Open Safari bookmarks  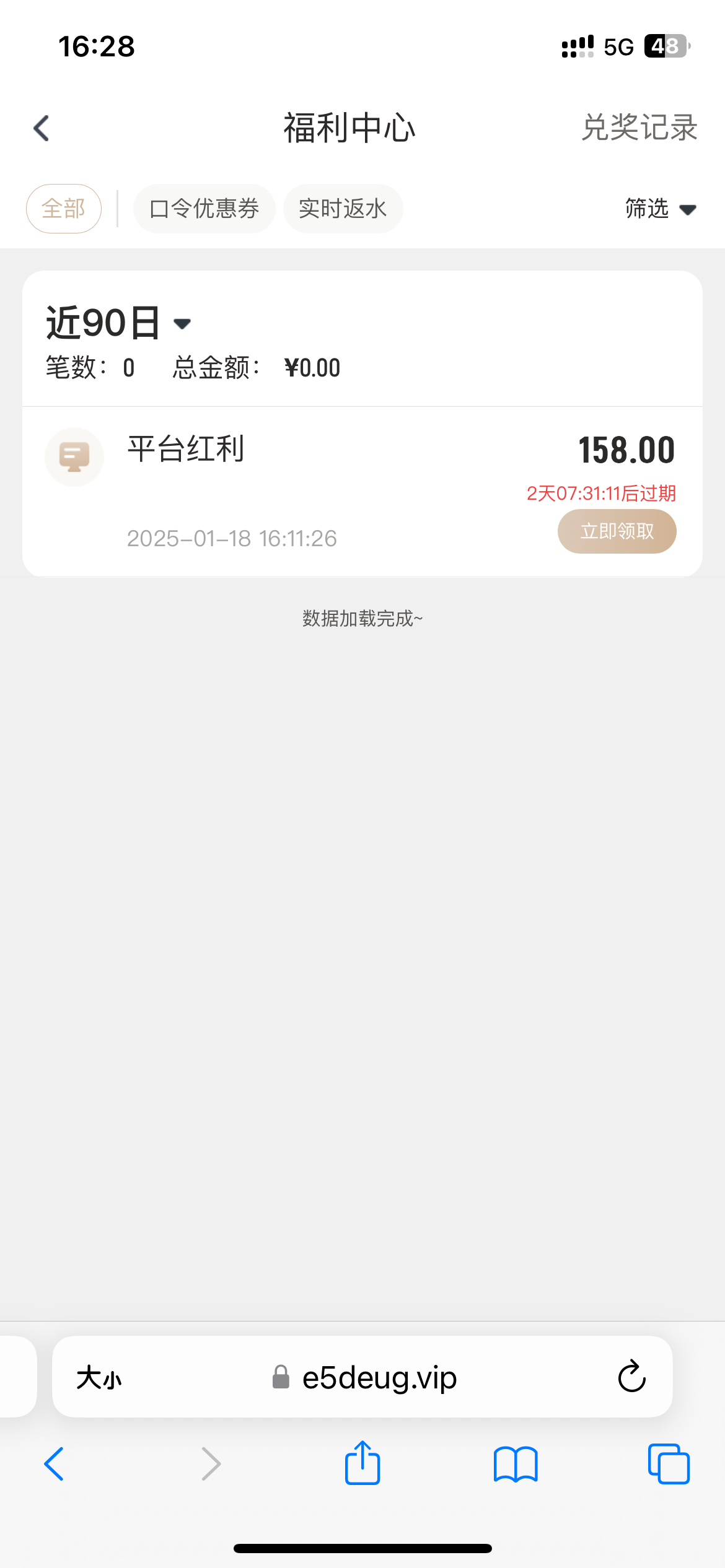point(516,1464)
